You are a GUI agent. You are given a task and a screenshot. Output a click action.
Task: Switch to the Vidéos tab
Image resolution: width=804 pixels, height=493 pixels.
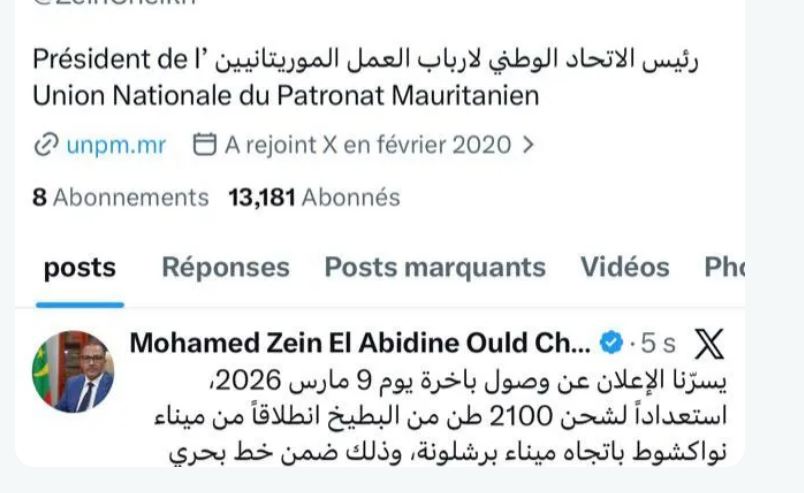tap(625, 268)
